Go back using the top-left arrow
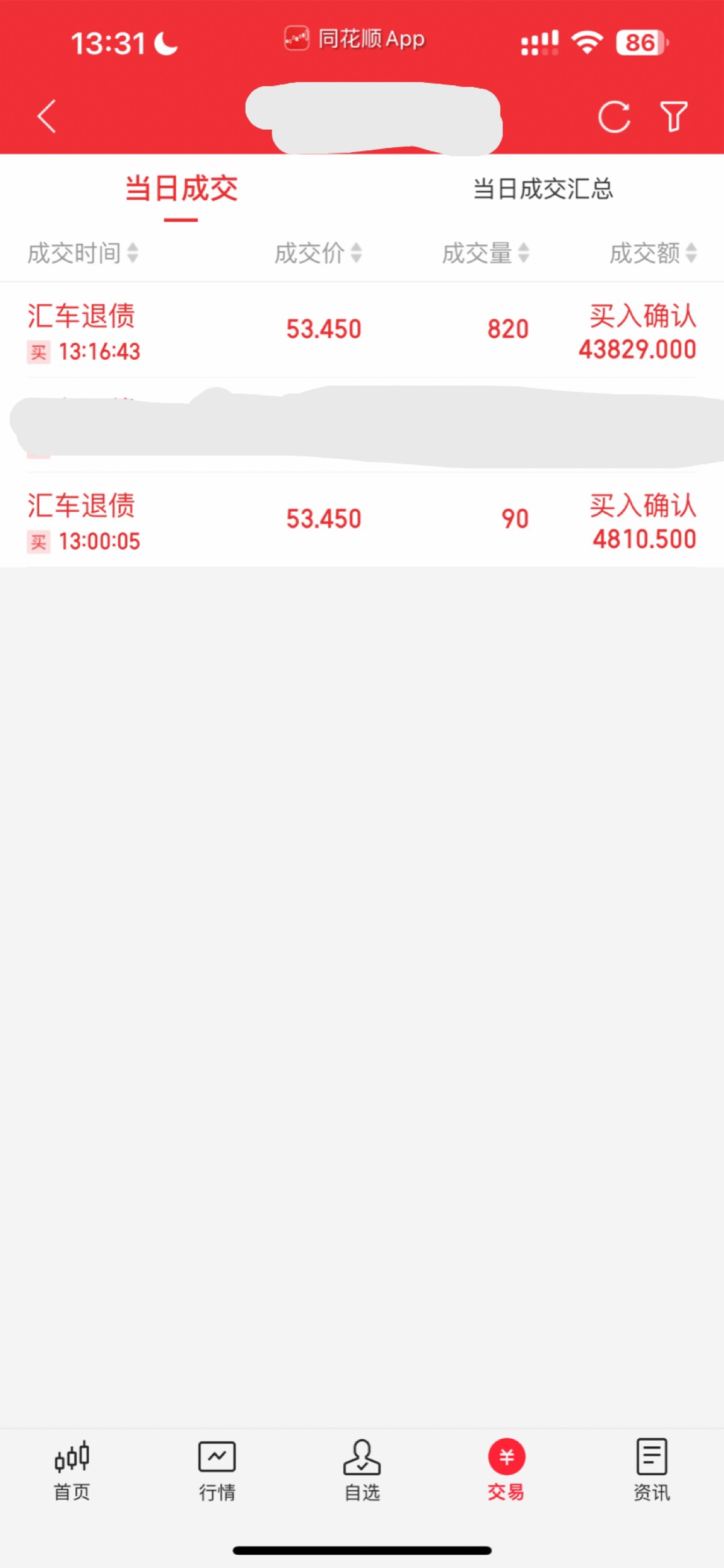The image size is (724, 1568). click(47, 116)
